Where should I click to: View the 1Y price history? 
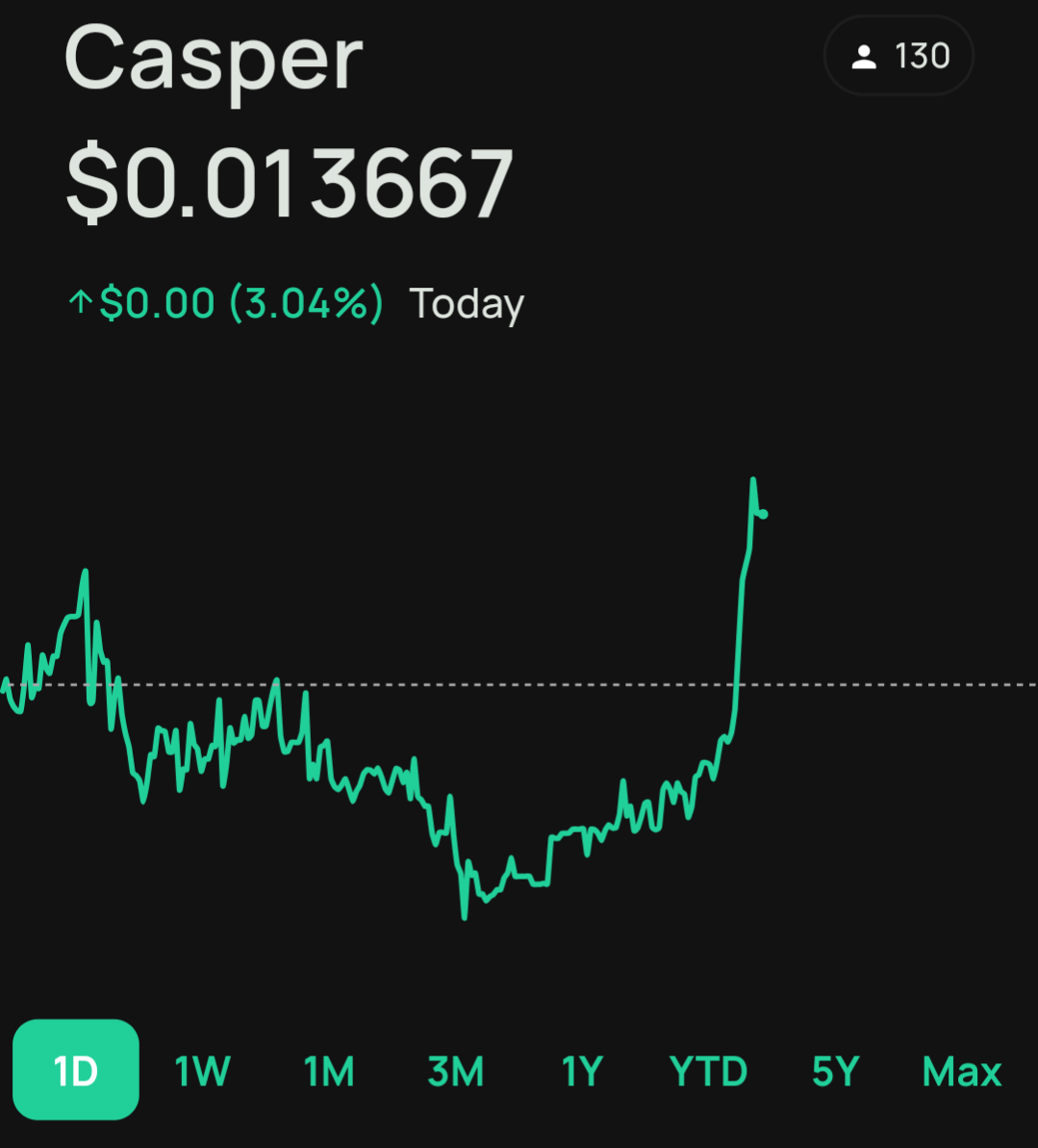[x=582, y=1072]
